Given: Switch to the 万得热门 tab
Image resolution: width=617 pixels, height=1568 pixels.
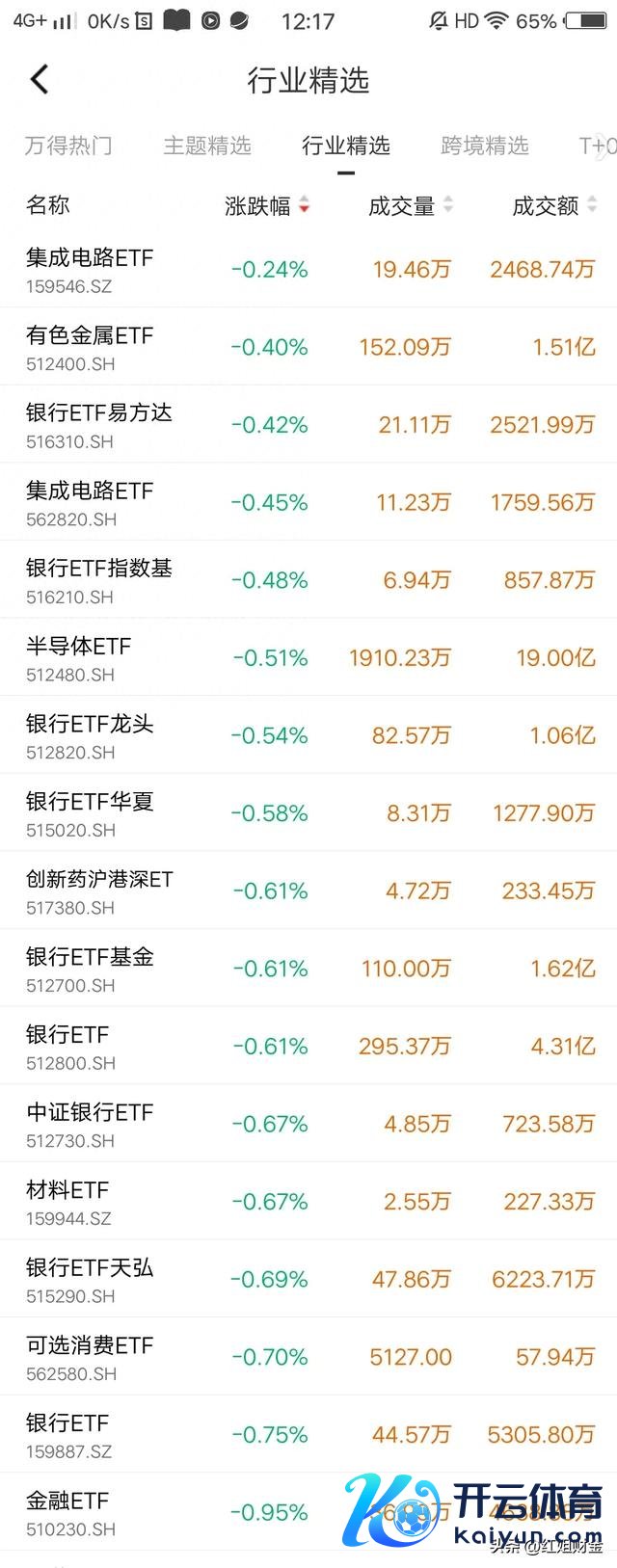Looking at the screenshot, I should point(68,146).
